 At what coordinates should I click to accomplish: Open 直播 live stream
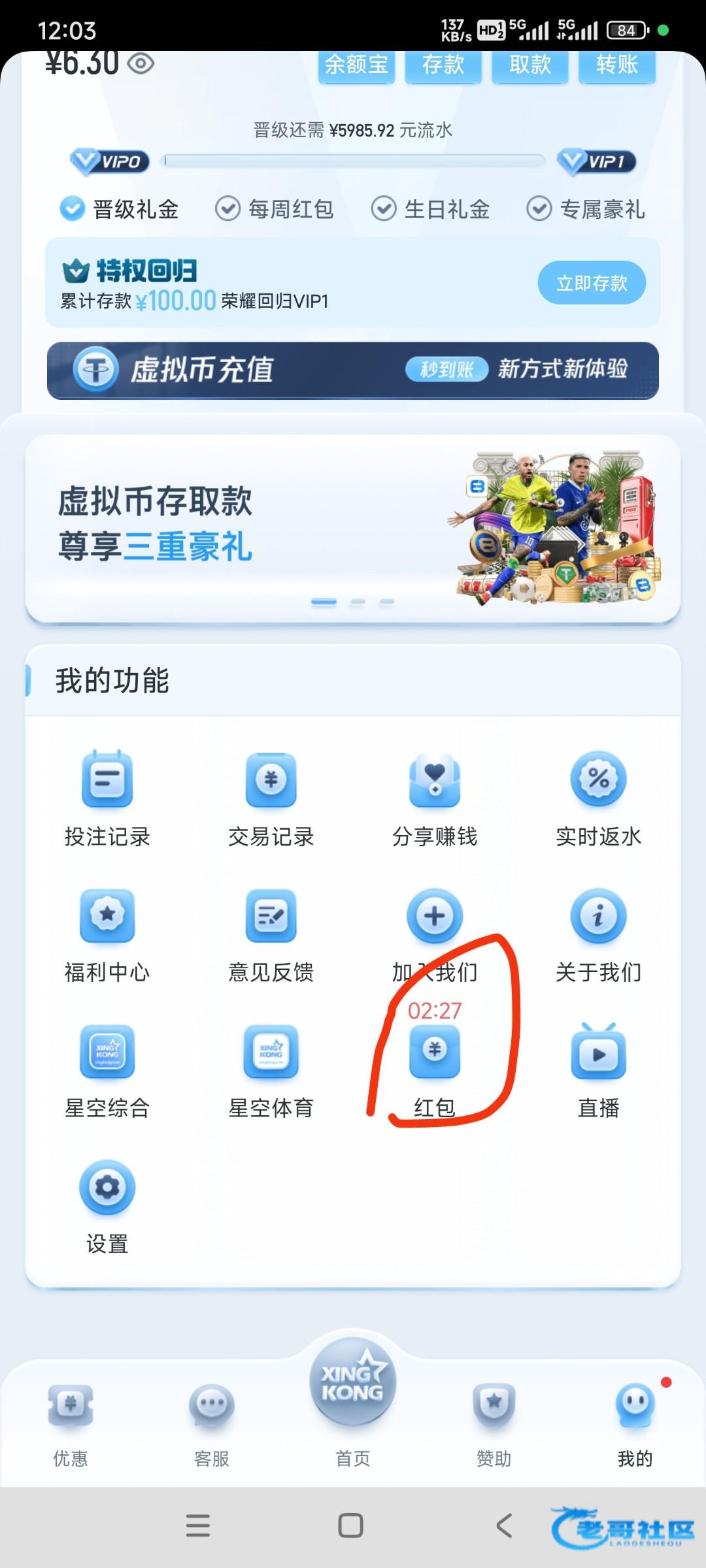click(x=598, y=1068)
